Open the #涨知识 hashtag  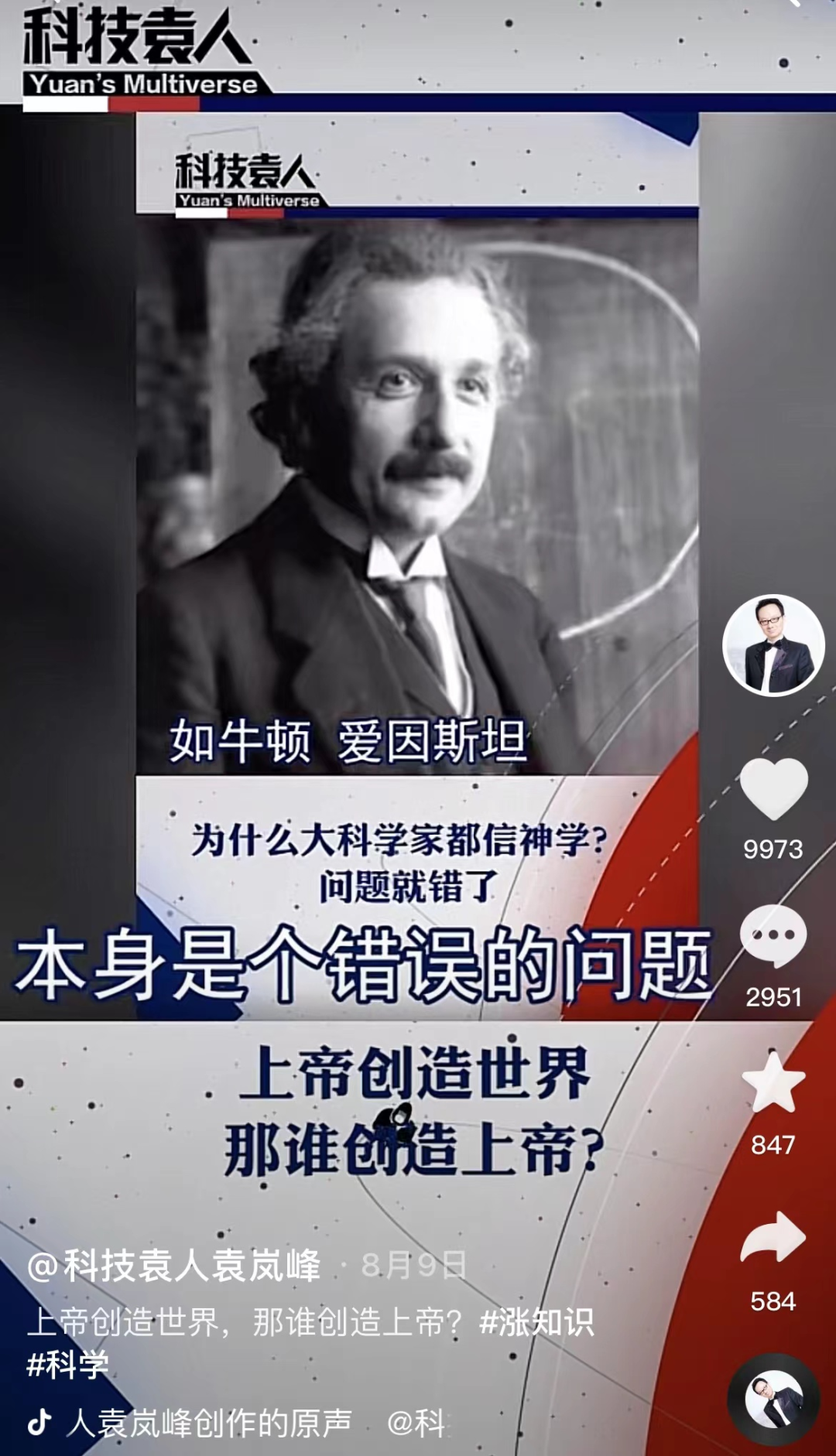pos(536,1322)
